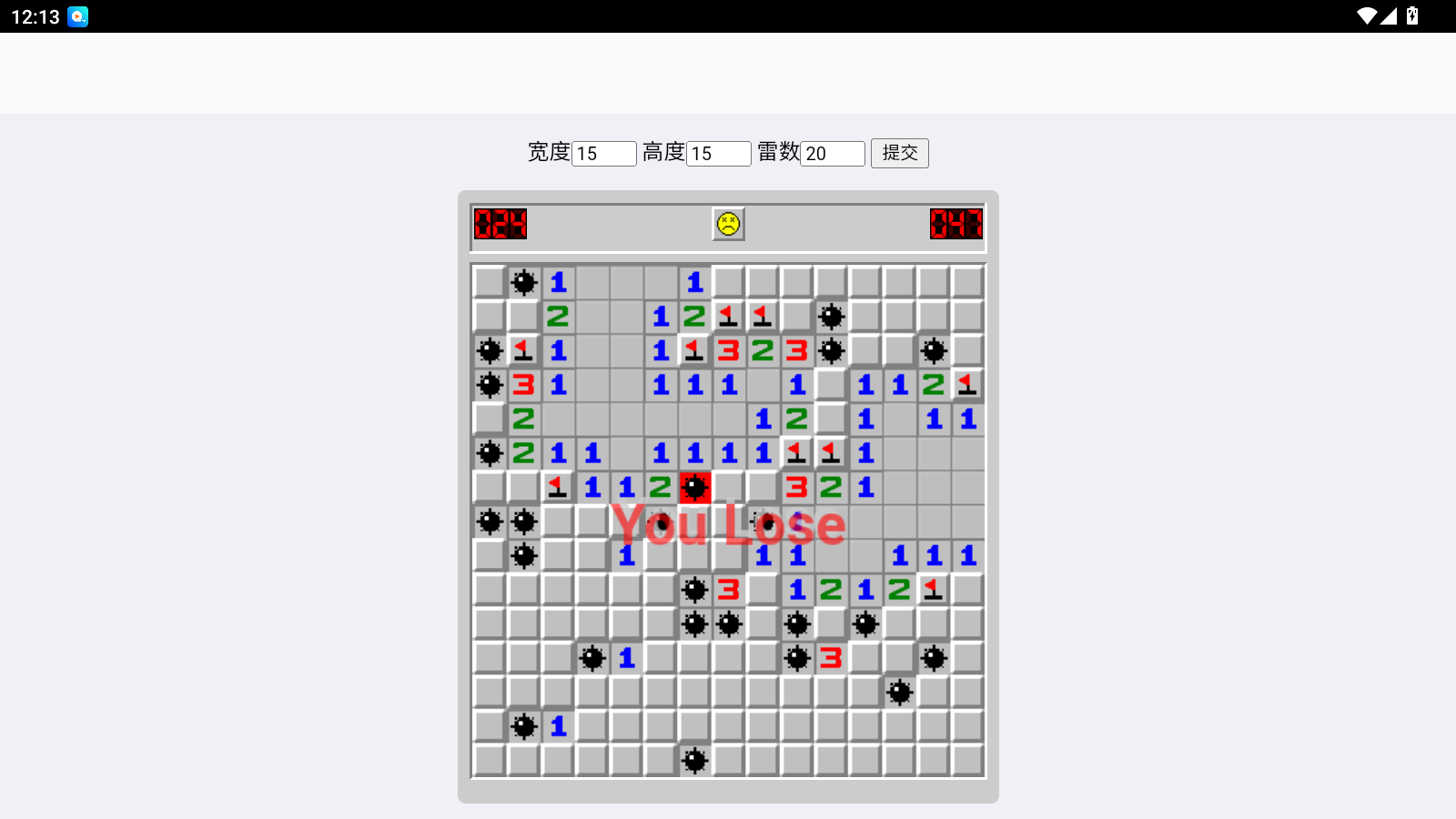Edit the 雷数 mine count field

[x=832, y=154]
